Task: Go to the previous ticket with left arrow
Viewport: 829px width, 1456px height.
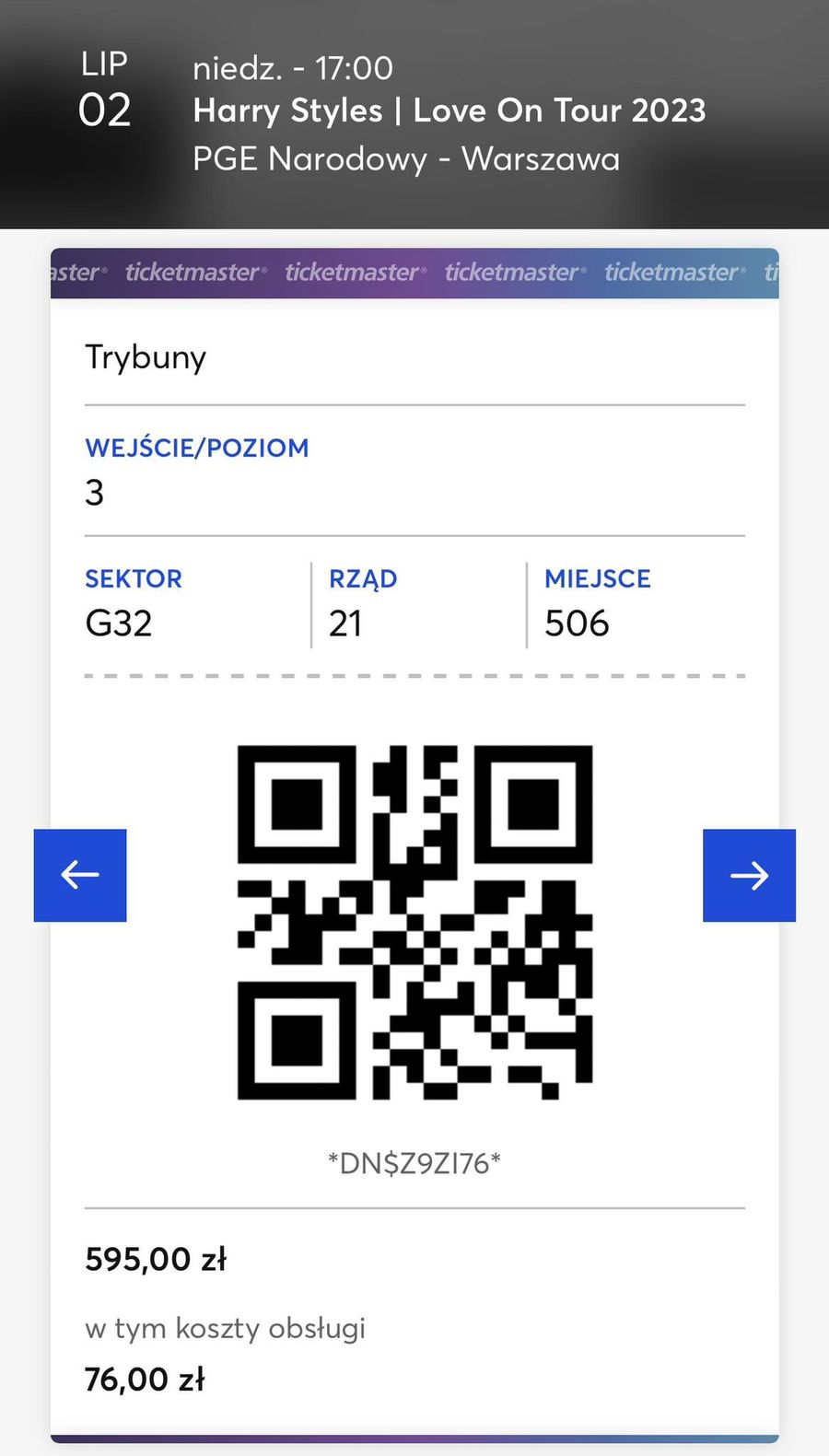Action: (80, 875)
